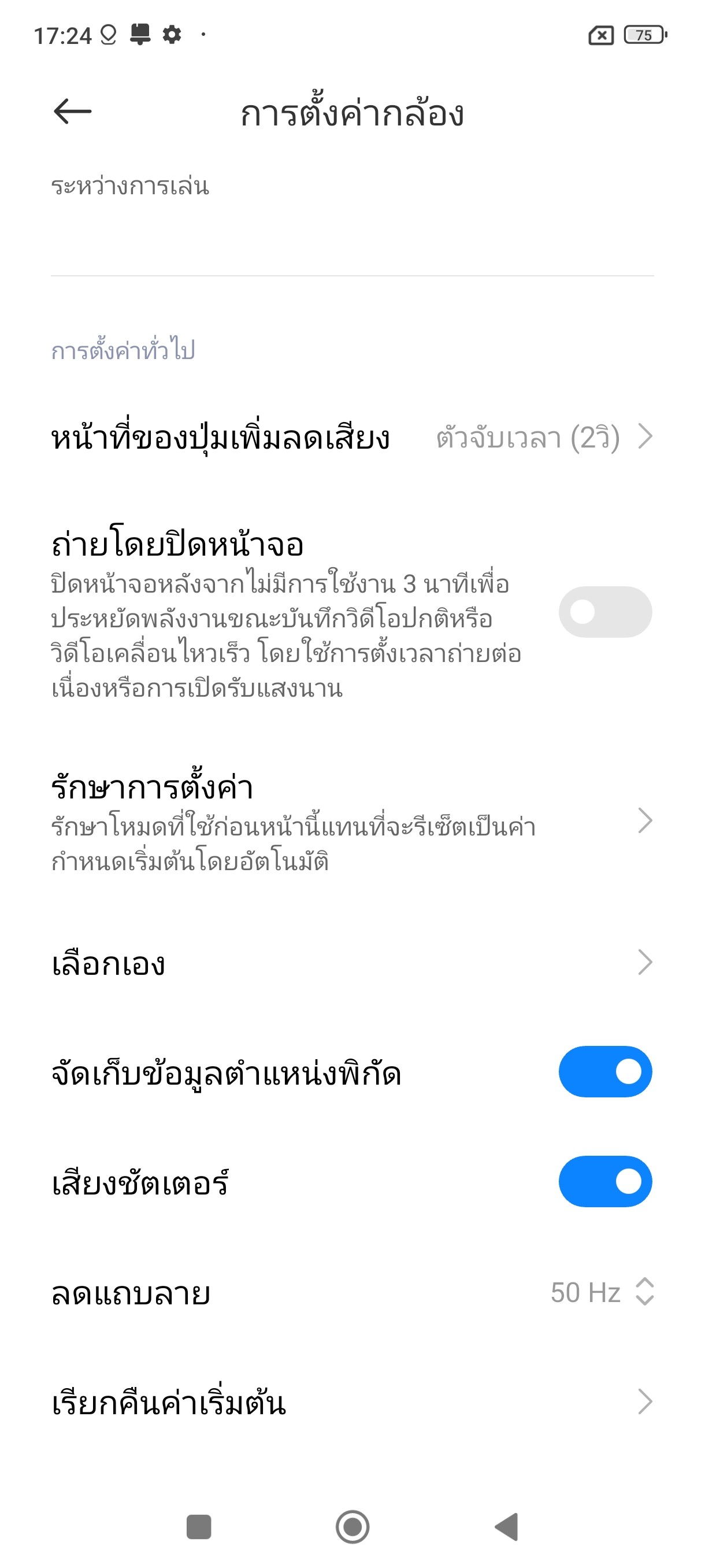Change ลดแถบลาย from 50 Hz
Screen dimensions: 705x1568
(x=601, y=1292)
